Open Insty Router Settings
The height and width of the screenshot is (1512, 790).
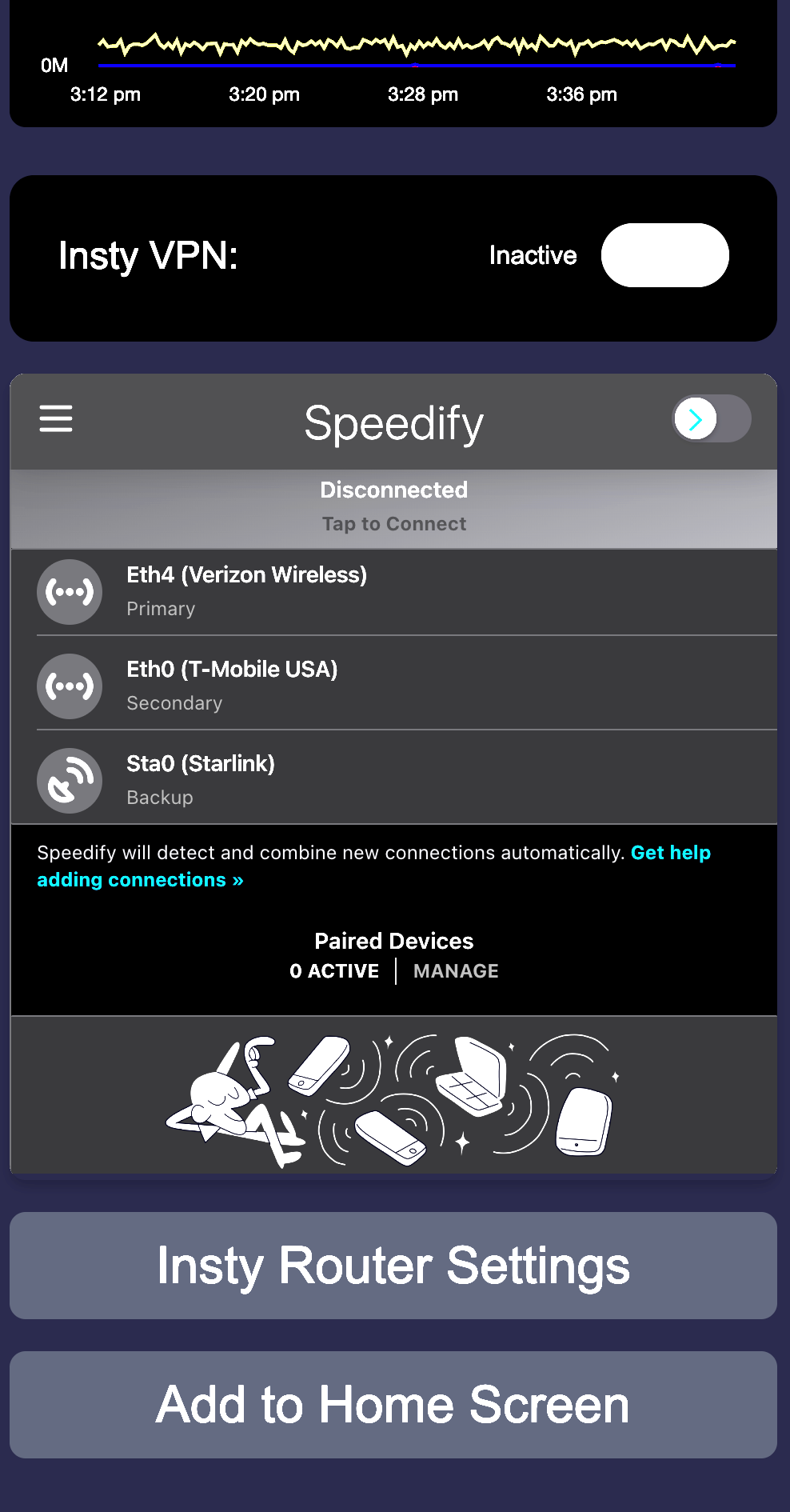pyautogui.click(x=393, y=1266)
